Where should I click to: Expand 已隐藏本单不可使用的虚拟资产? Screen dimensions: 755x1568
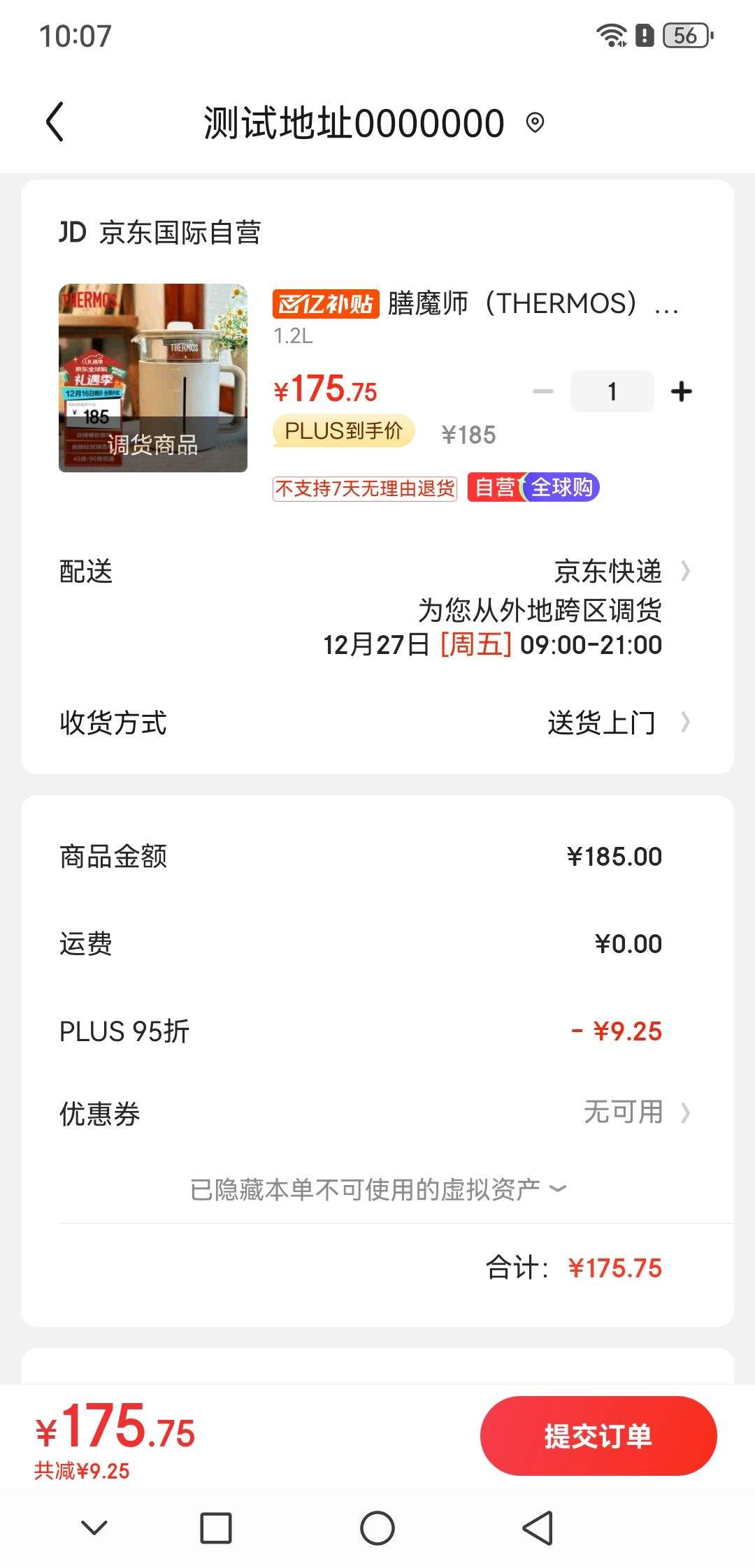[377, 1189]
